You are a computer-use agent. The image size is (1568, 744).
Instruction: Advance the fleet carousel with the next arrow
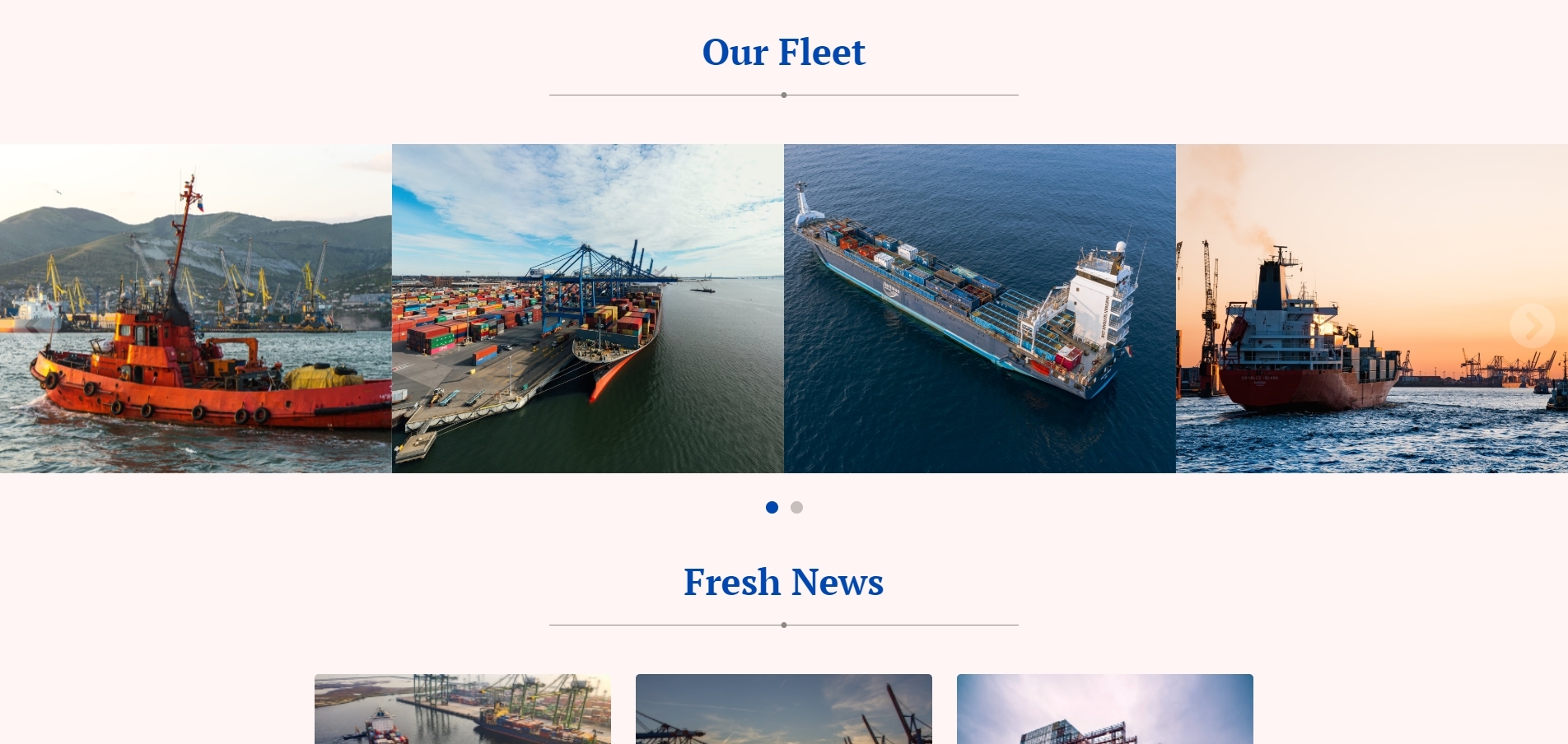pyautogui.click(x=1532, y=326)
